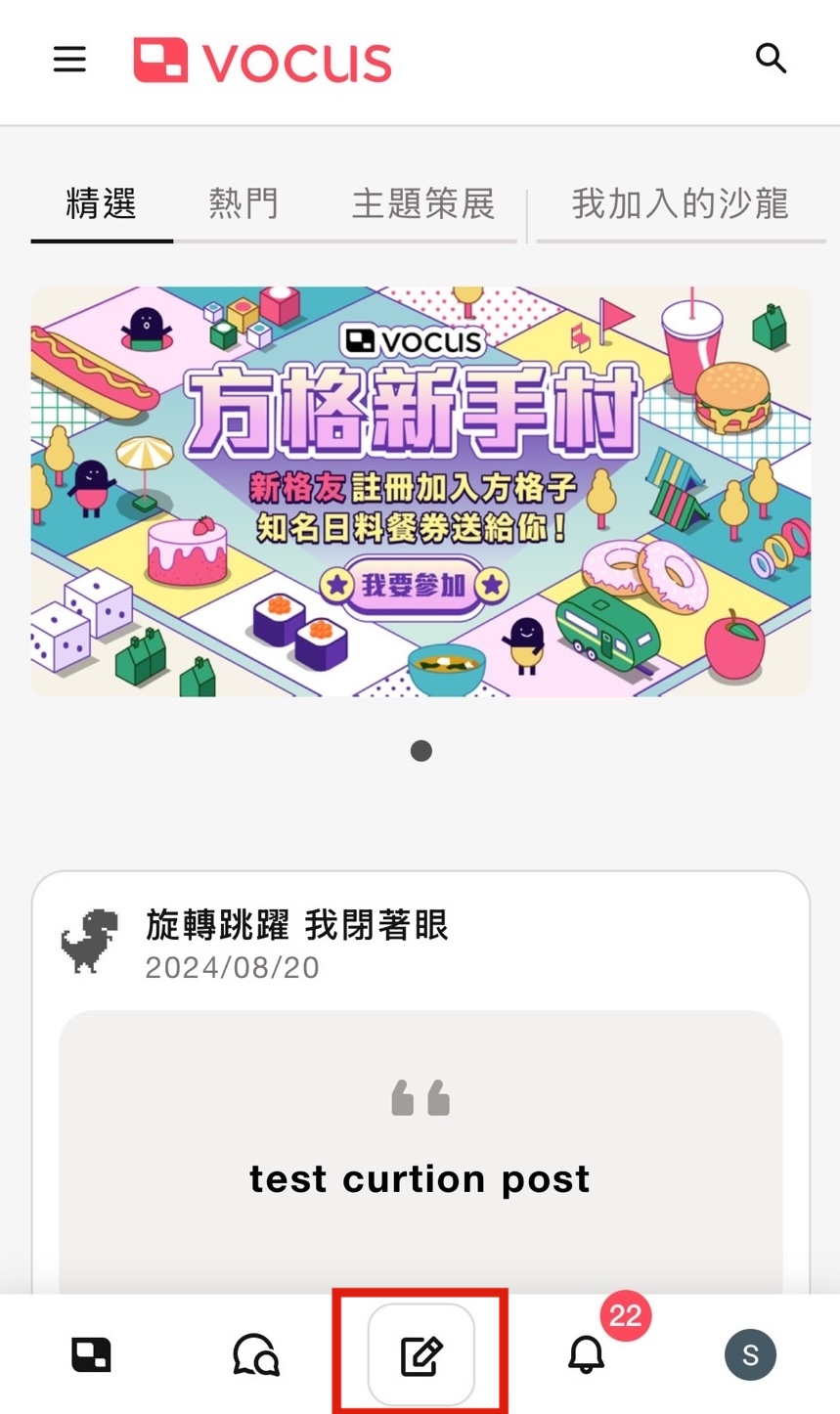Image resolution: width=840 pixels, height=1414 pixels.
Task: Open the test curtion post card
Action: click(x=420, y=1154)
